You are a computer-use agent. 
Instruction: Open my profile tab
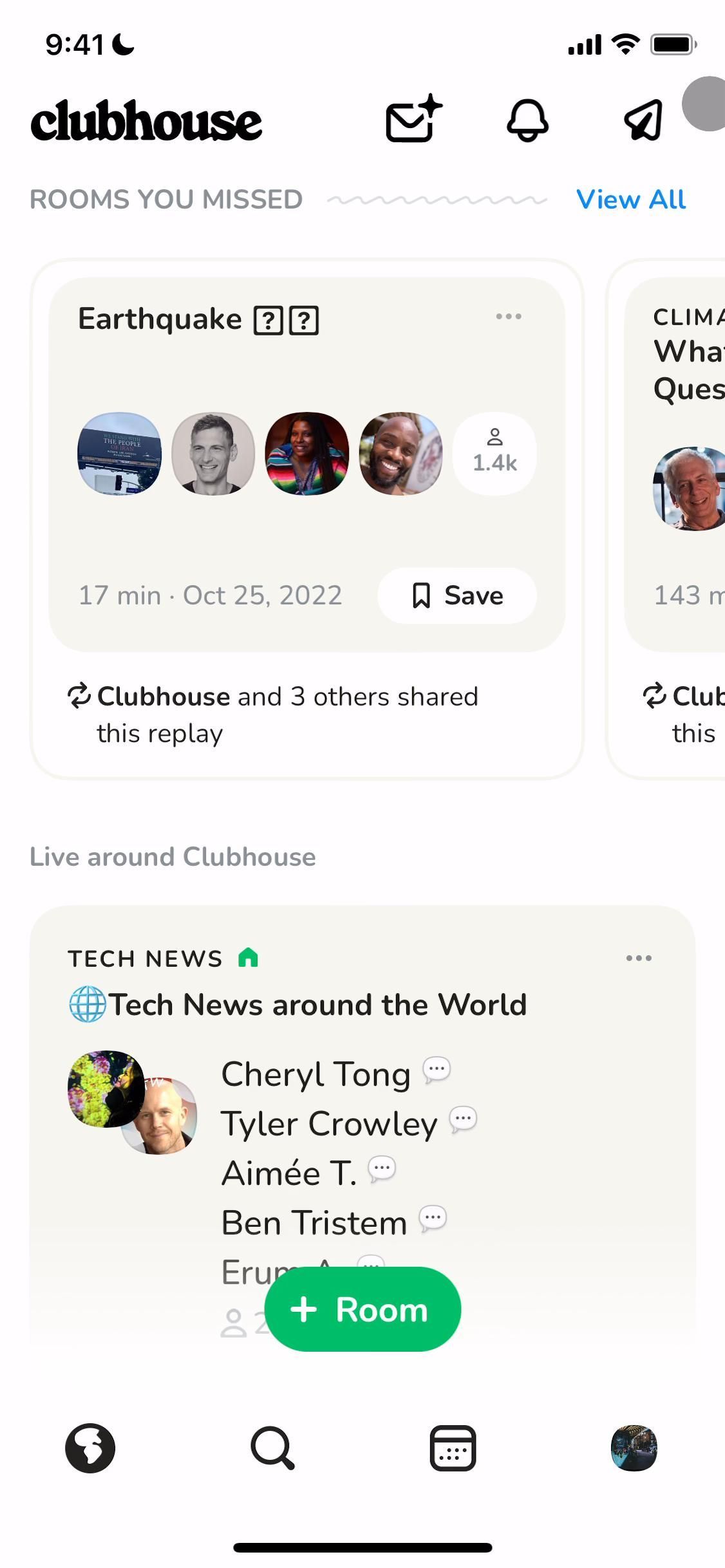pos(634,1448)
